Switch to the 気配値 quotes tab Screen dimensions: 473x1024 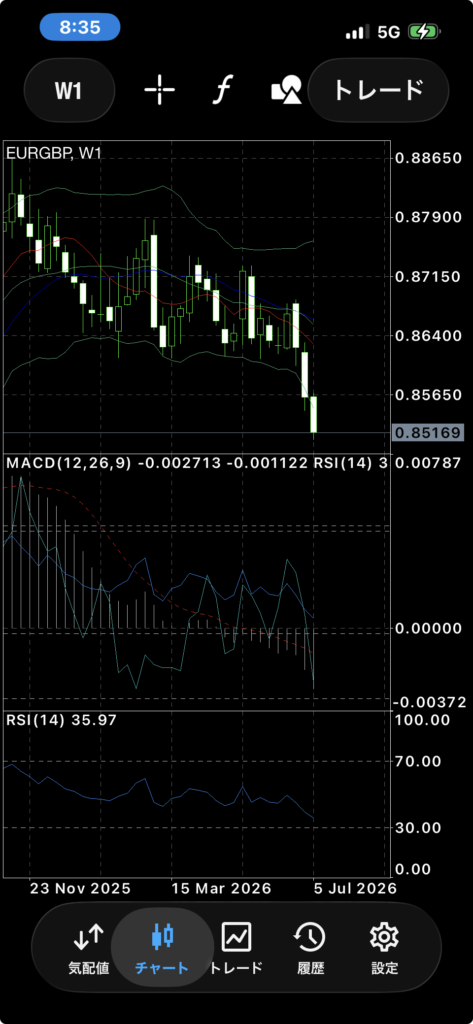point(89,948)
